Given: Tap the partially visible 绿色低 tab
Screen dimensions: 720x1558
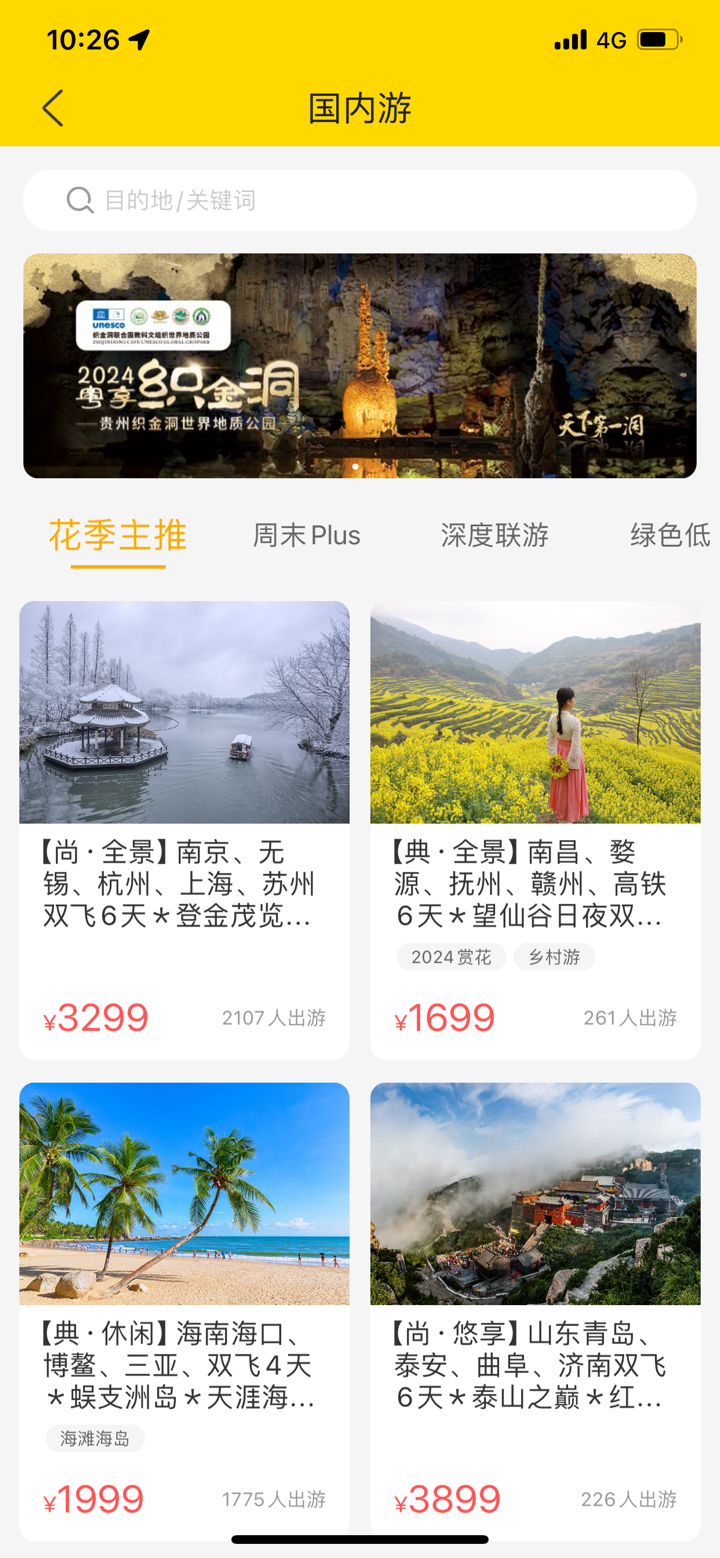Looking at the screenshot, I should pos(669,535).
